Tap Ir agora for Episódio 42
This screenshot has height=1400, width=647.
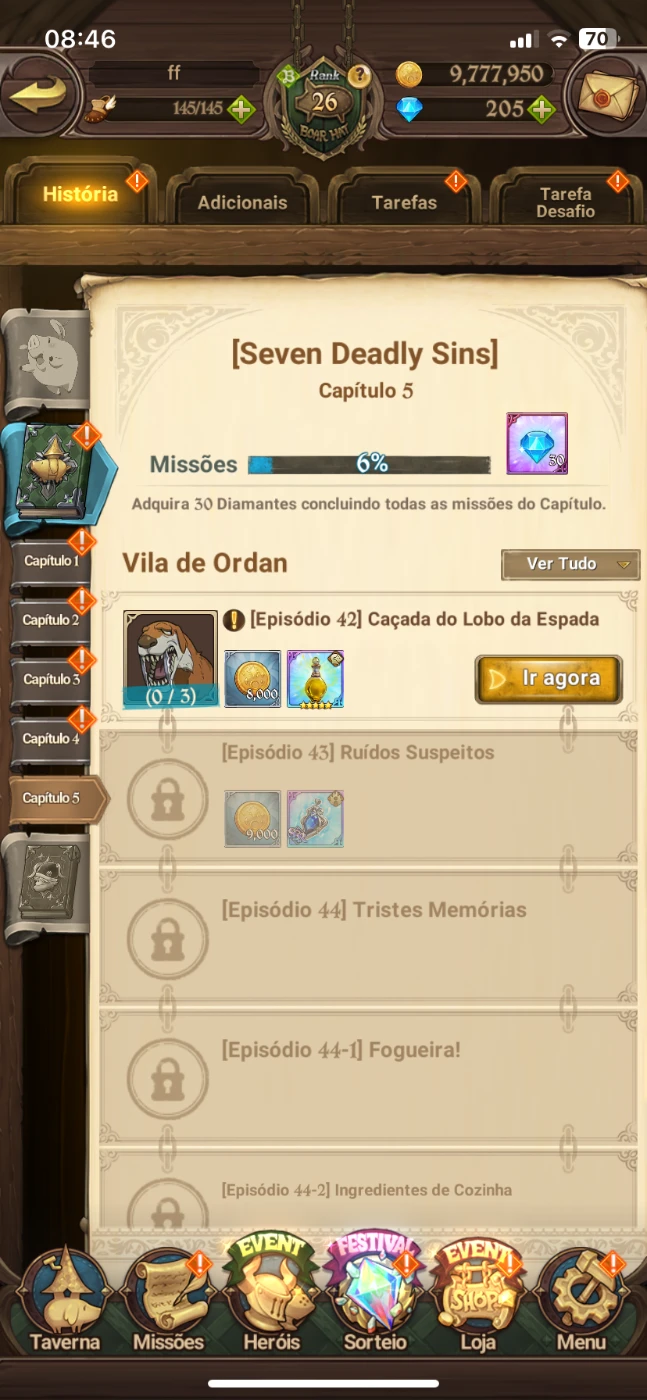click(548, 679)
